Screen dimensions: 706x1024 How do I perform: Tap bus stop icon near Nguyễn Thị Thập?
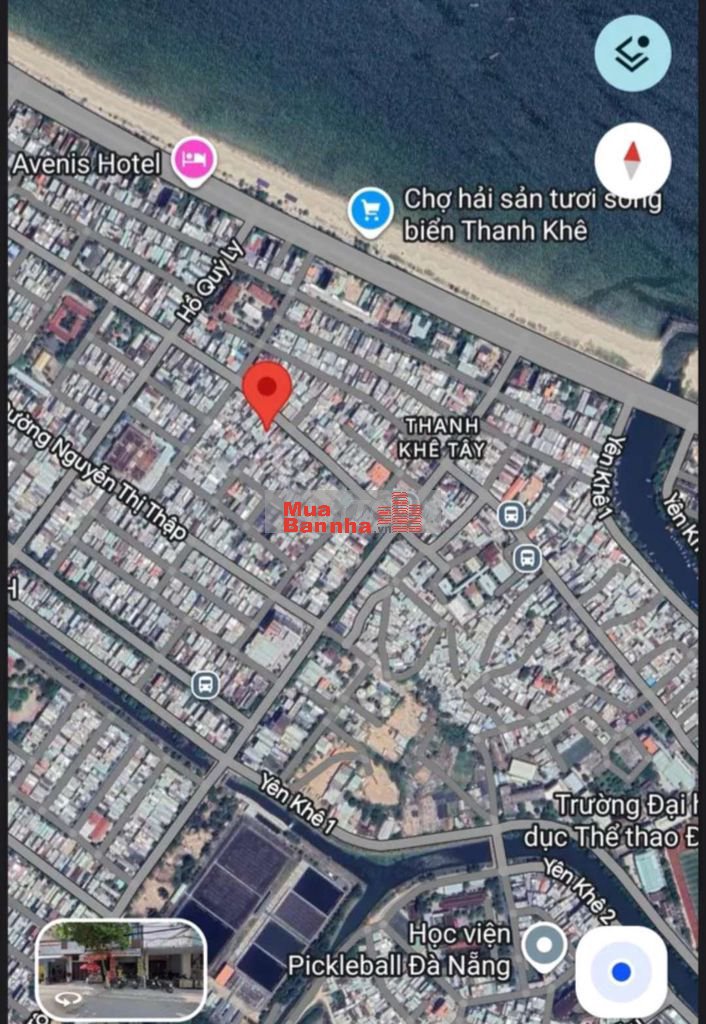[205, 685]
